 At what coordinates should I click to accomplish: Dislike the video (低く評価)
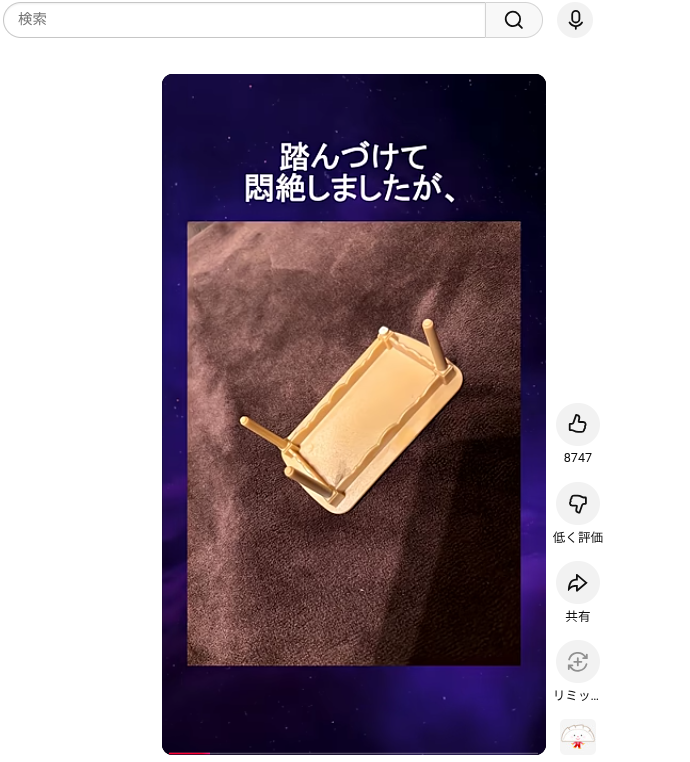(577, 504)
